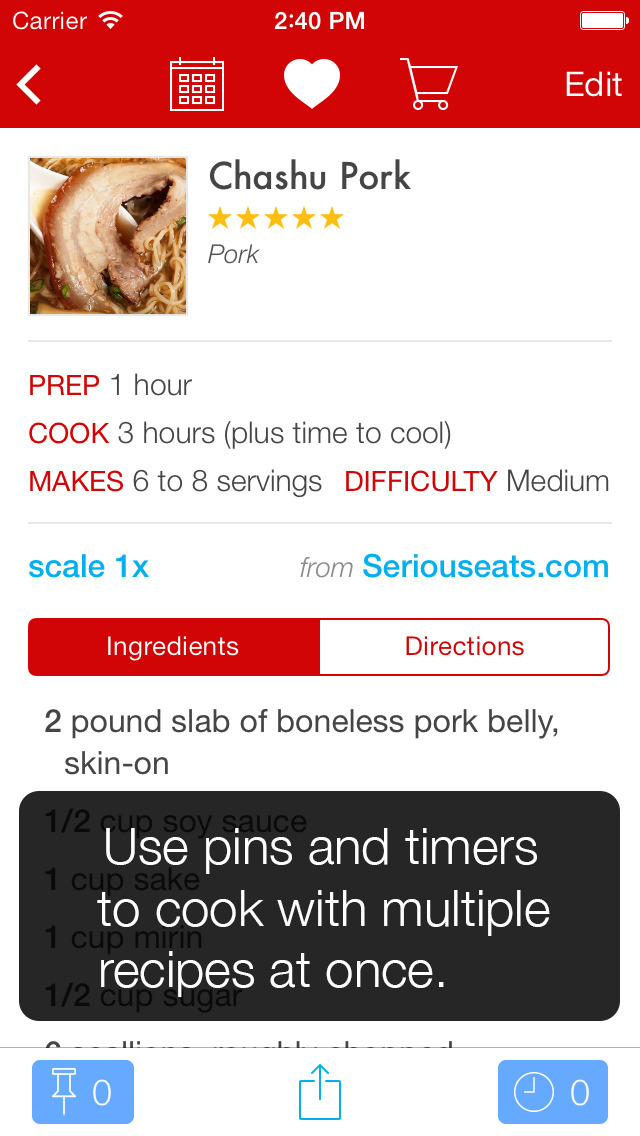Go back using the top-left arrow
The image size is (640, 1136).
30,85
